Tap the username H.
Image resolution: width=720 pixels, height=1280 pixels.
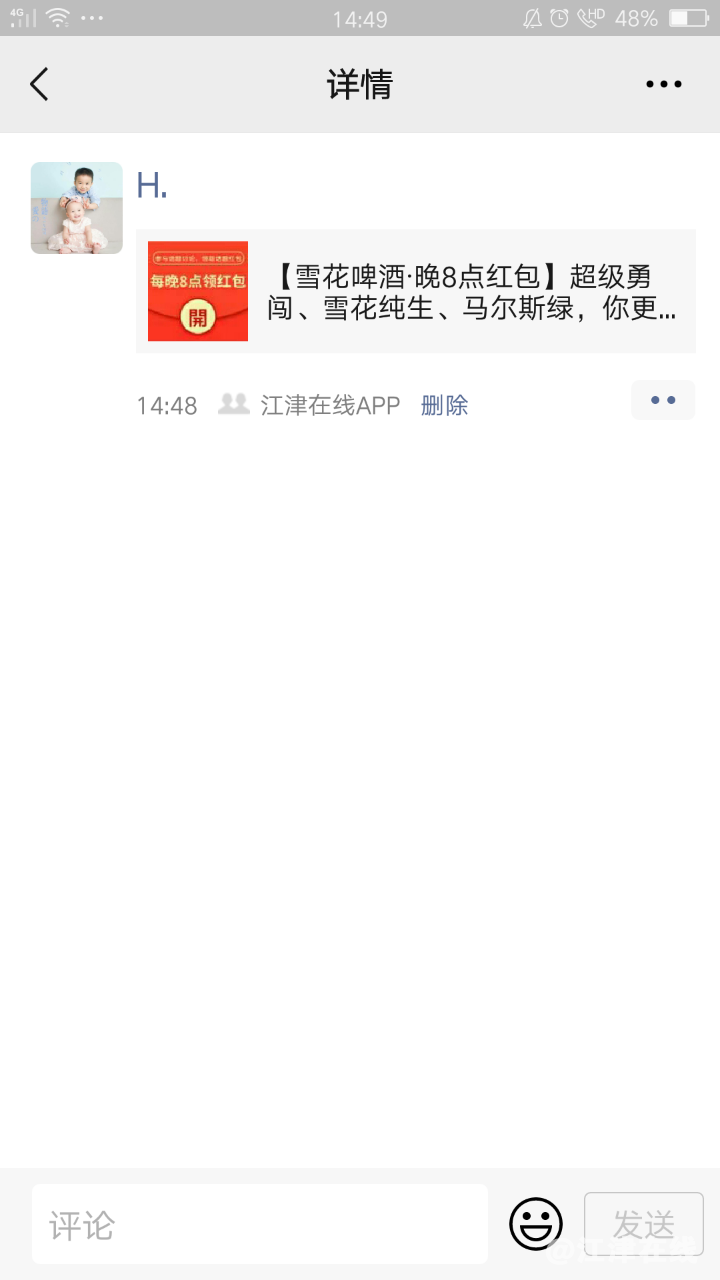pos(152,186)
